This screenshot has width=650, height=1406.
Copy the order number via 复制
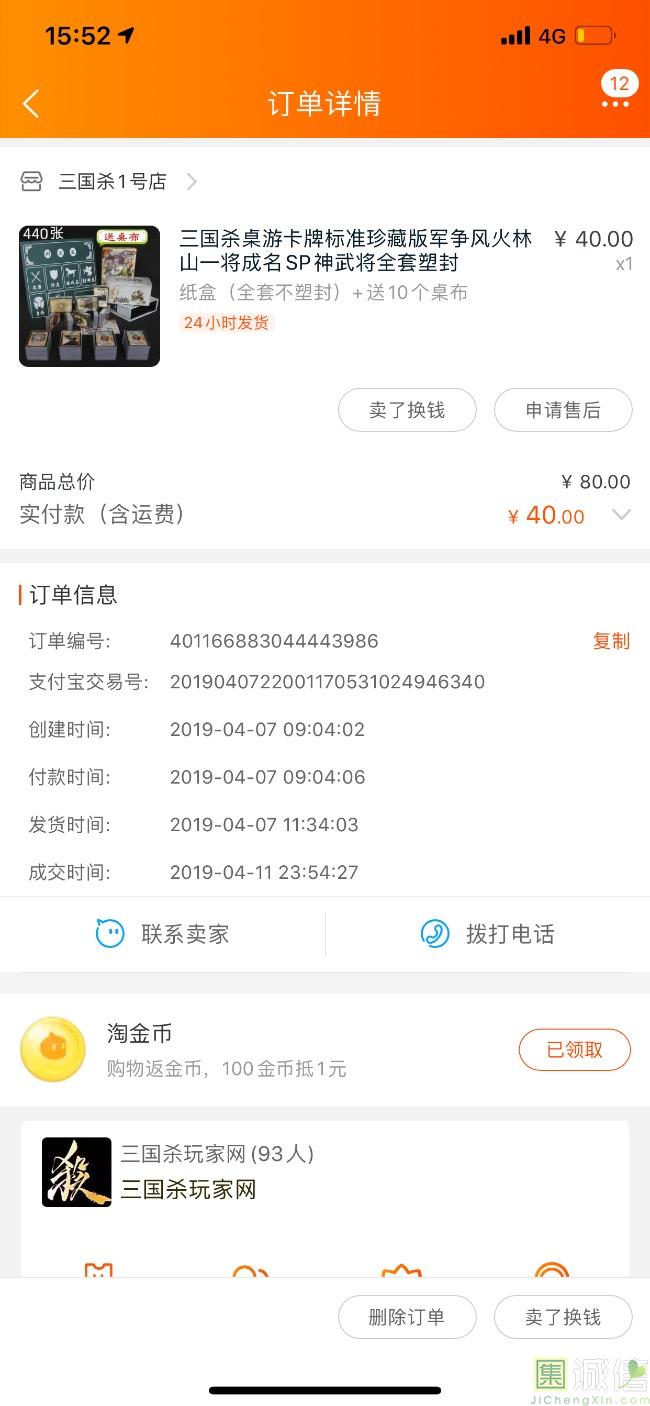coord(611,641)
